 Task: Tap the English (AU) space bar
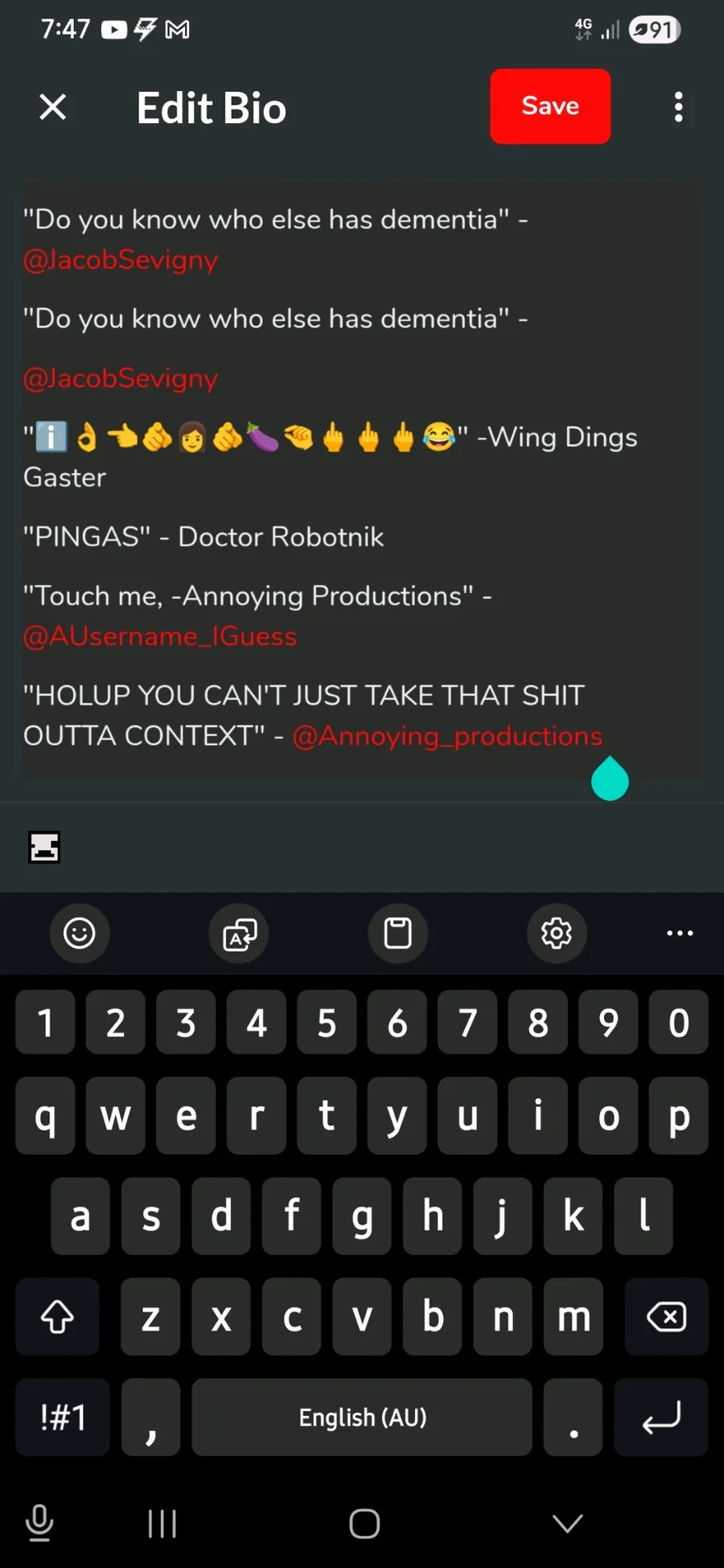[x=362, y=1417]
